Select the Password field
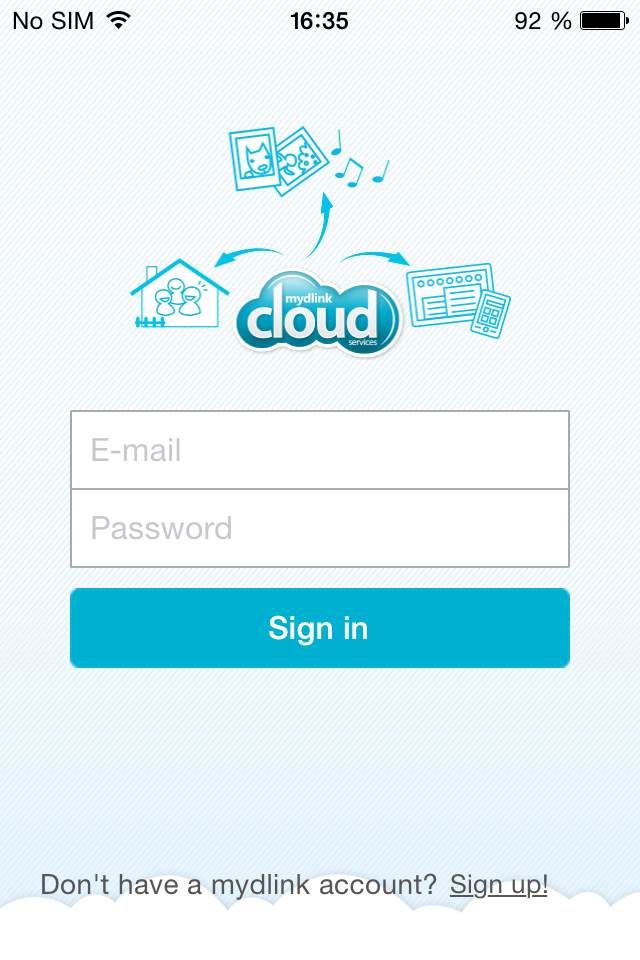The height and width of the screenshot is (960, 640). pyautogui.click(x=320, y=528)
